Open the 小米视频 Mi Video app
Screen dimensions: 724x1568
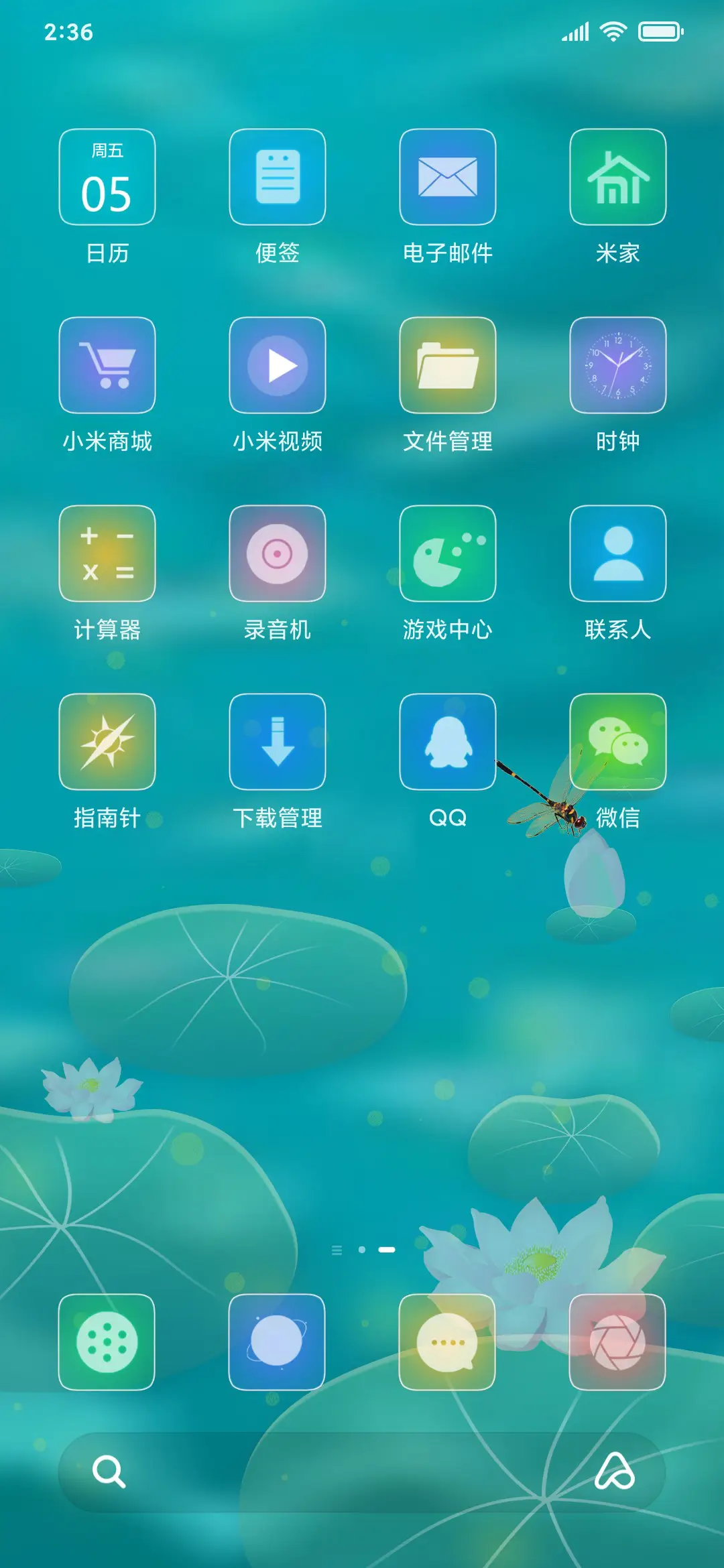277,365
